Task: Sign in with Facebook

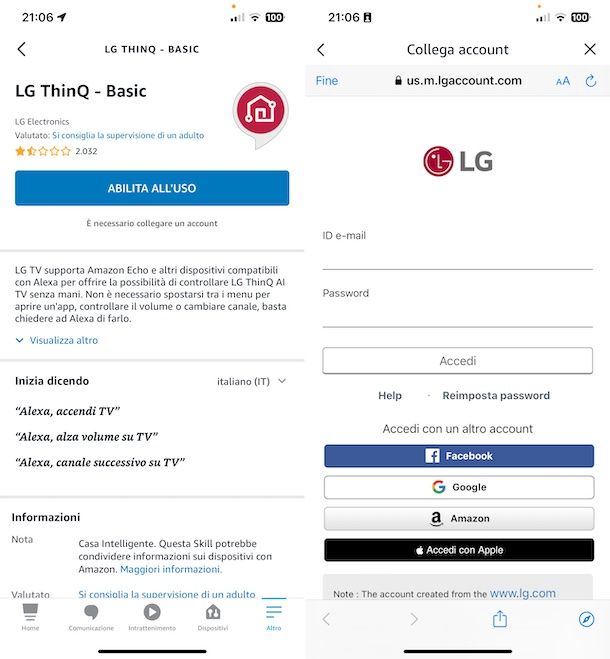Action: [458, 456]
